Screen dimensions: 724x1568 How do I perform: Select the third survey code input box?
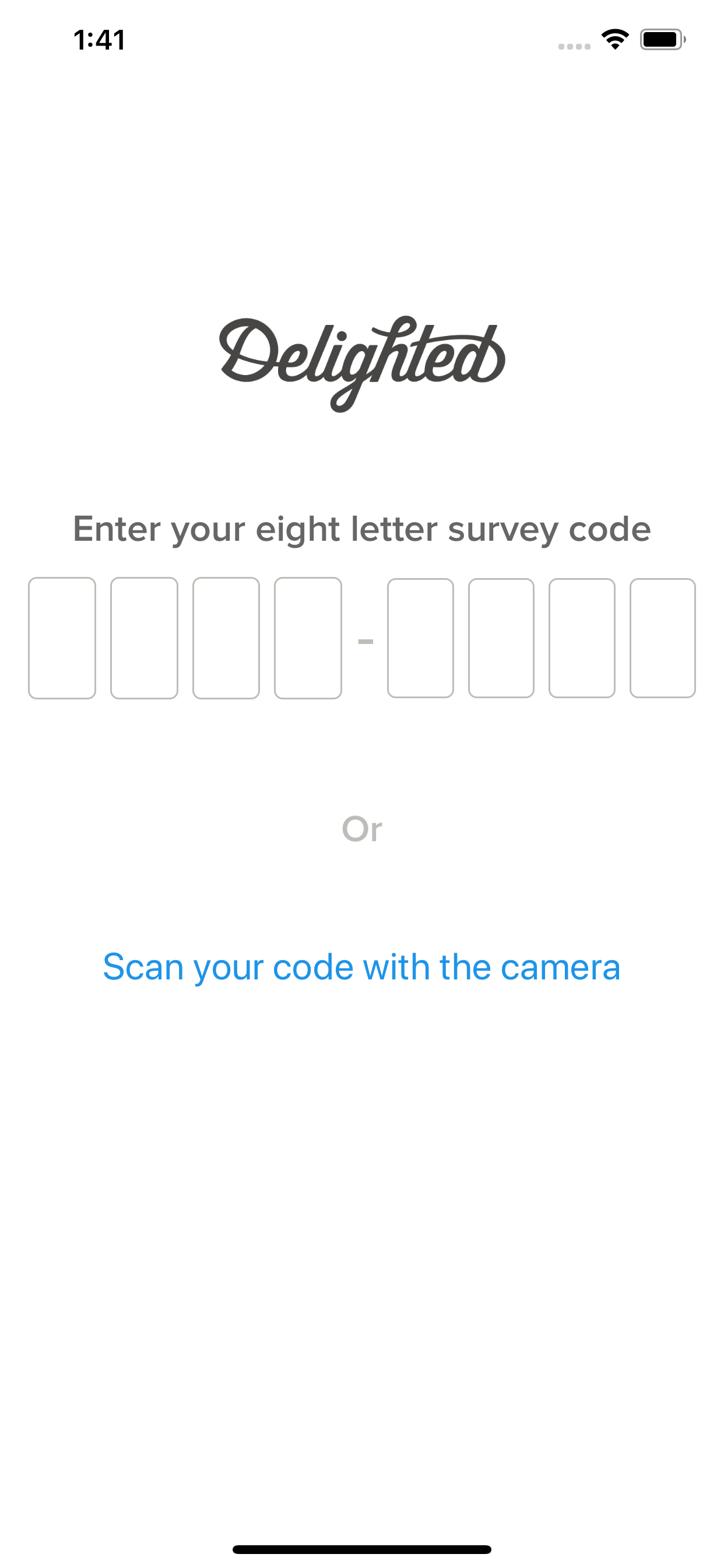pyautogui.click(x=226, y=638)
